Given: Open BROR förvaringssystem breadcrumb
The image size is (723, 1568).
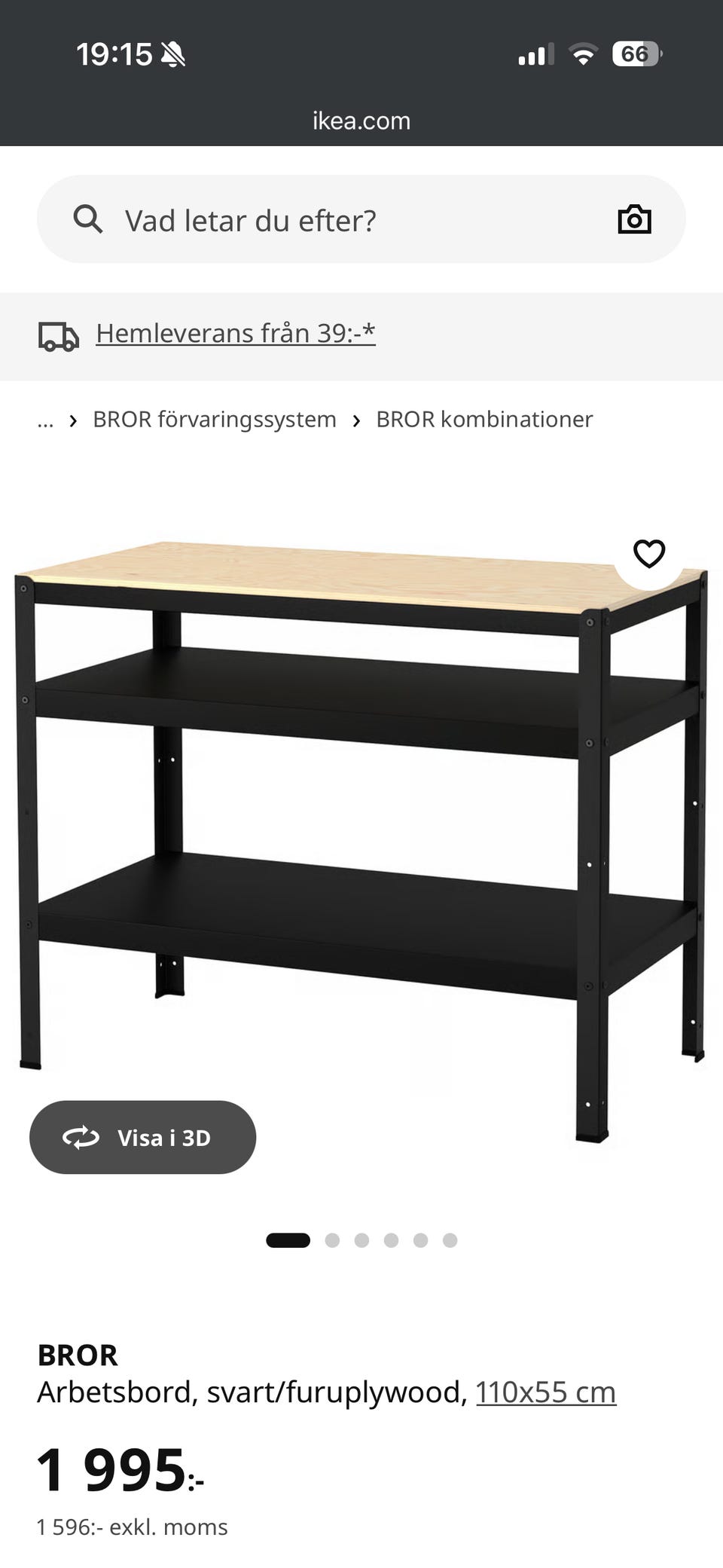Looking at the screenshot, I should [213, 419].
